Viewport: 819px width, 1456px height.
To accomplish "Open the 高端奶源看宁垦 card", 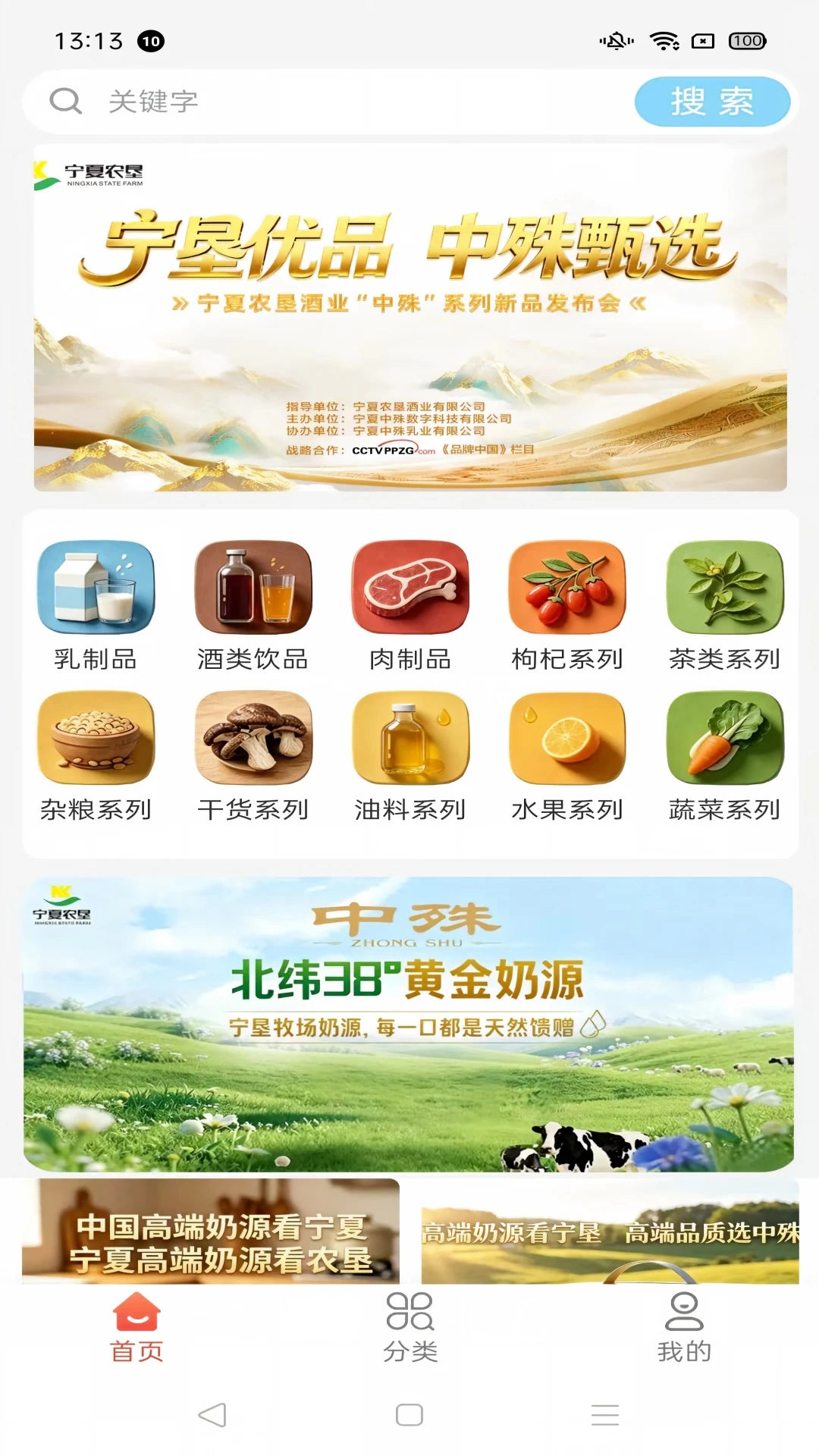I will (x=610, y=1231).
